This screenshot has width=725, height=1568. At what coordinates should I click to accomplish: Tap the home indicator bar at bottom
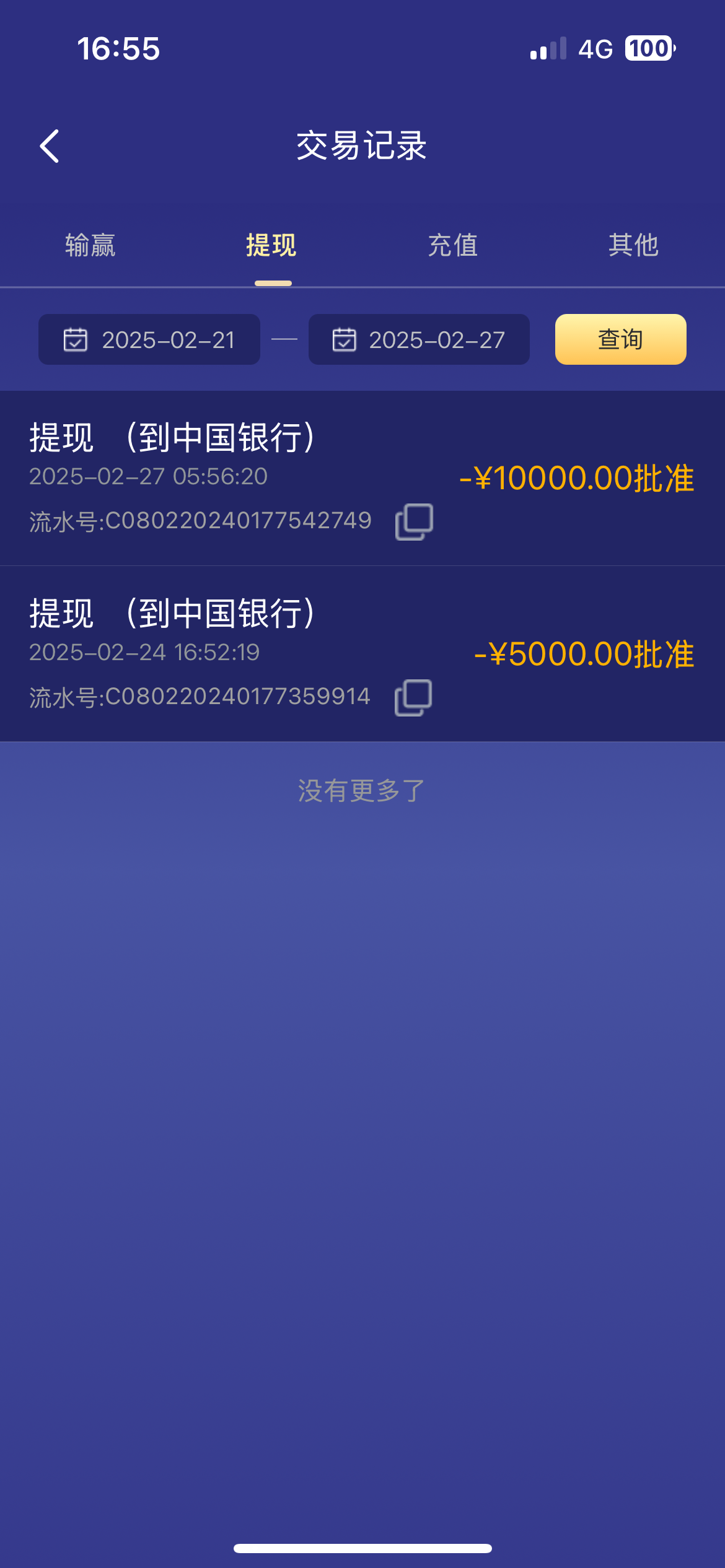(362, 1547)
